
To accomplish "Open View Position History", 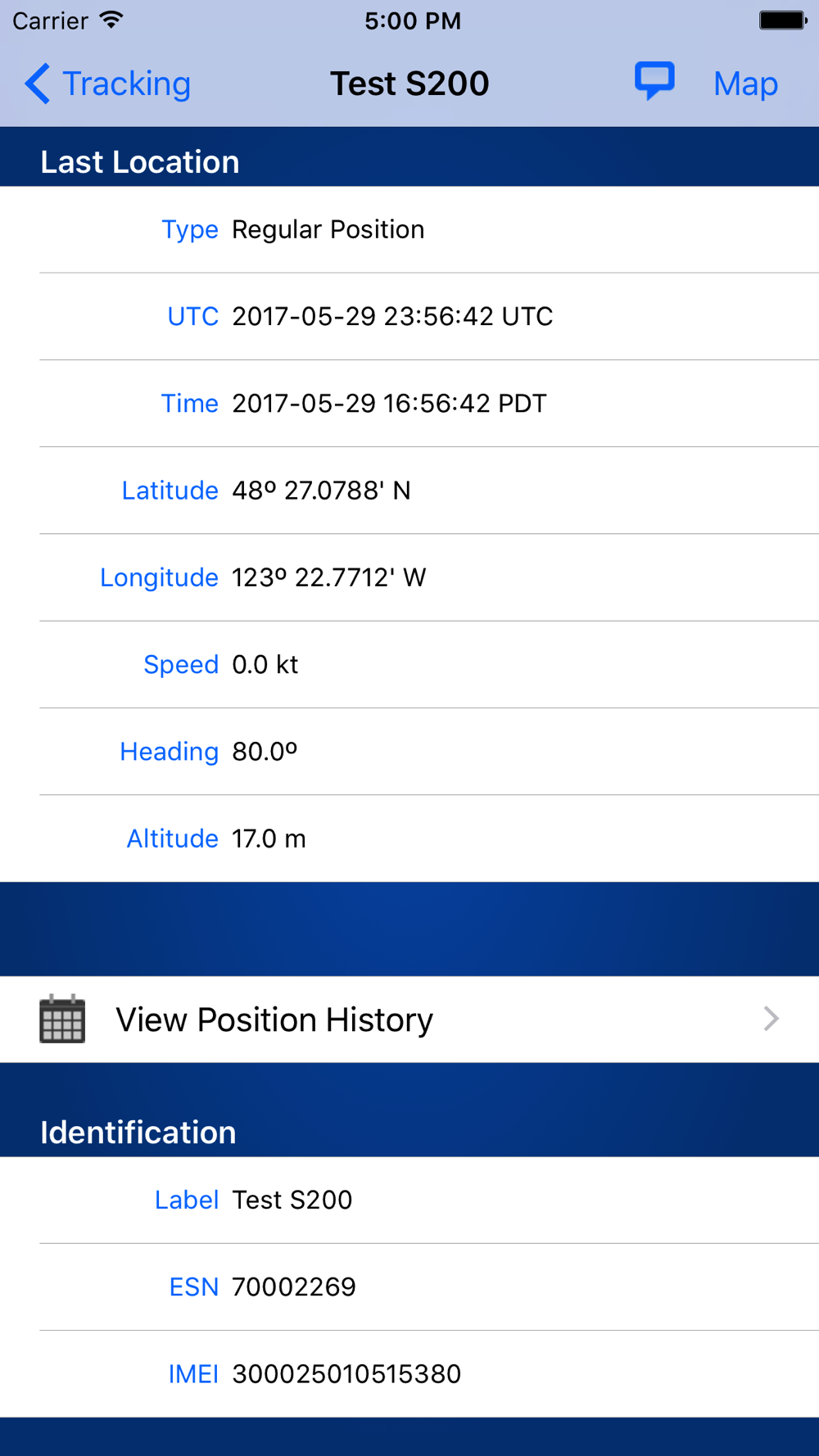I will [409, 1020].
